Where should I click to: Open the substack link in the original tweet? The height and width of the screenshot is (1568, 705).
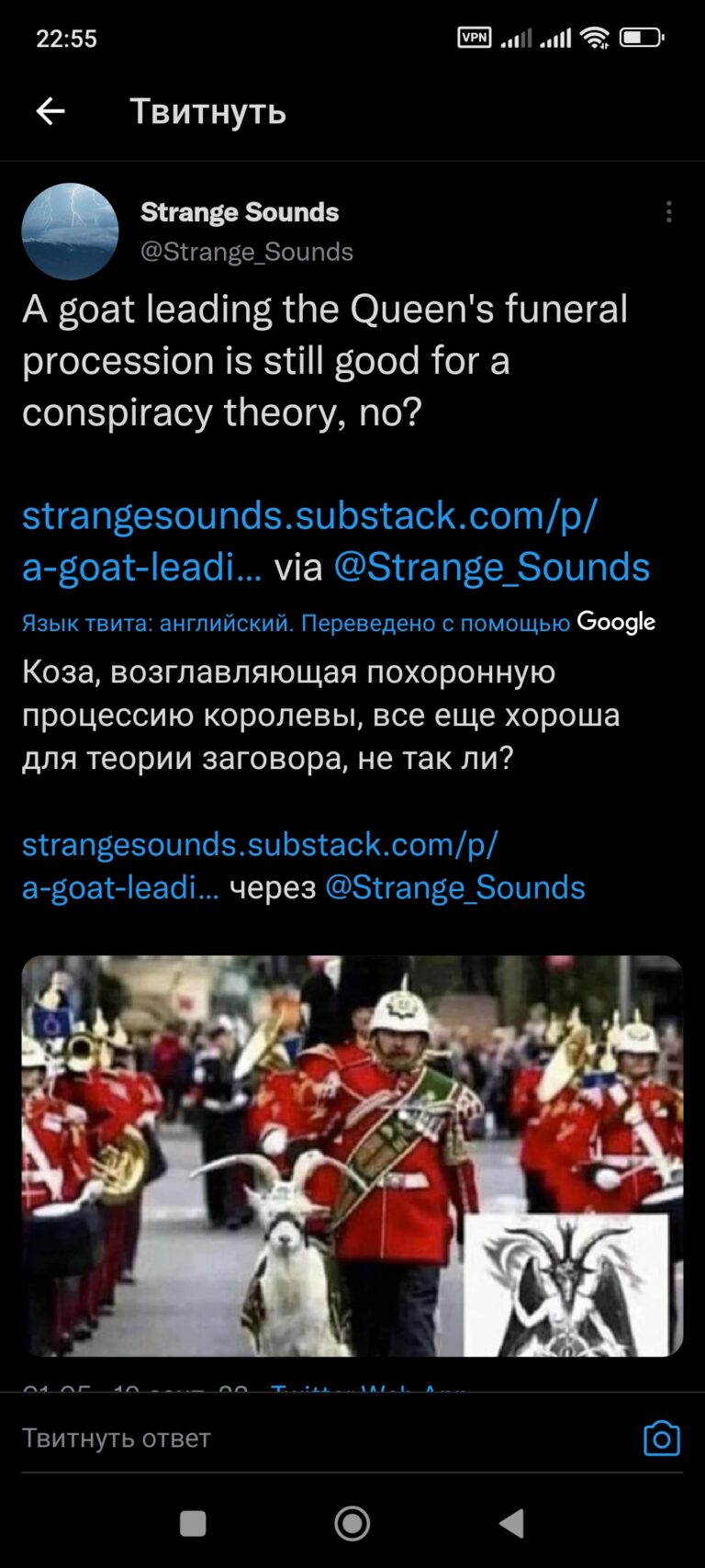pos(309,541)
